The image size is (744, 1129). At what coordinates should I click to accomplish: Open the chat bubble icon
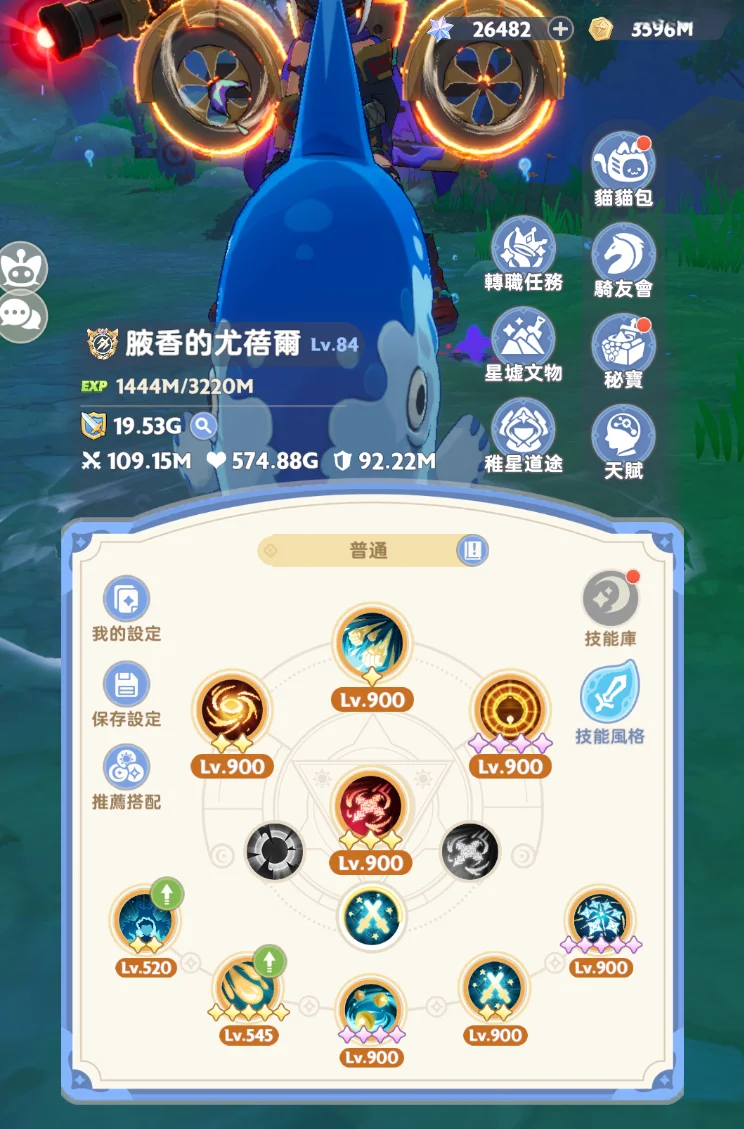coord(20,315)
